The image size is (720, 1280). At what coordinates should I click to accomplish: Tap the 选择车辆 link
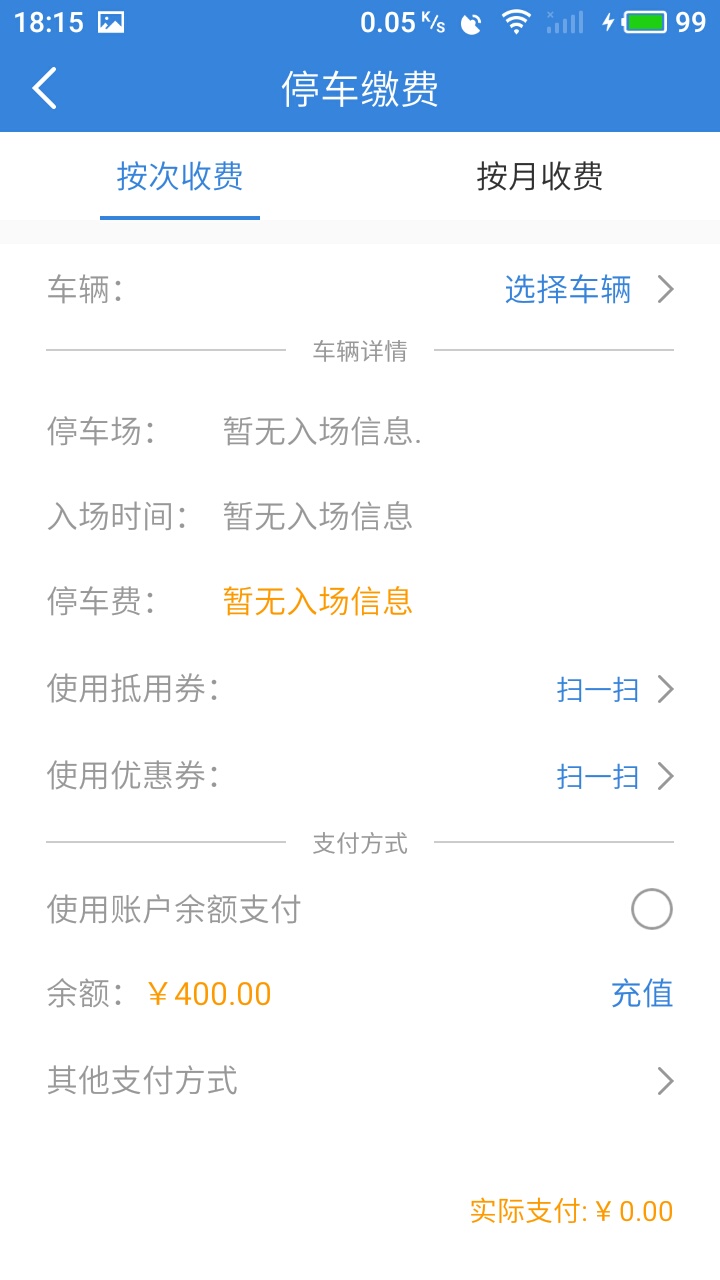tap(568, 290)
